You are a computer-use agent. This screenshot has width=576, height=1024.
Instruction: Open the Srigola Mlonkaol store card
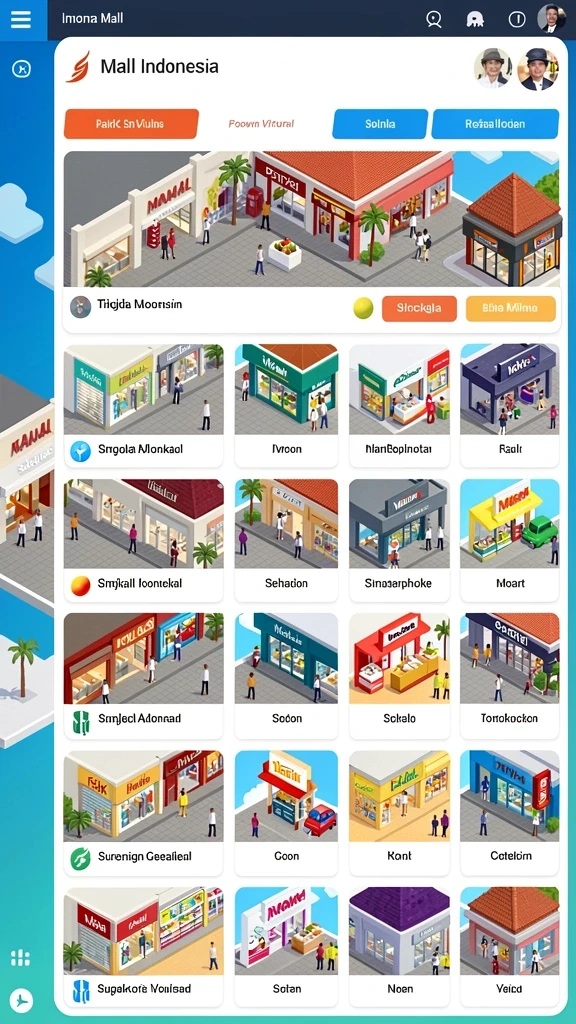tap(144, 406)
